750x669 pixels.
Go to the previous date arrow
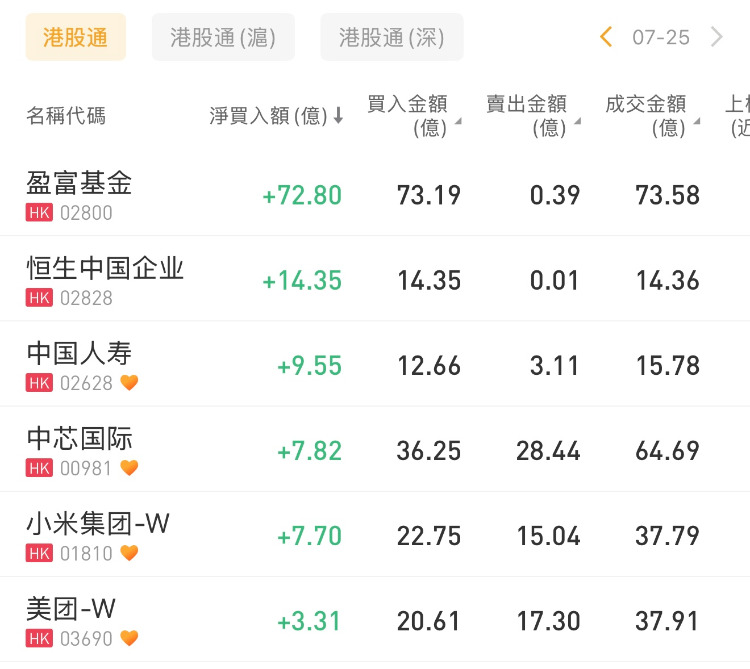[606, 38]
